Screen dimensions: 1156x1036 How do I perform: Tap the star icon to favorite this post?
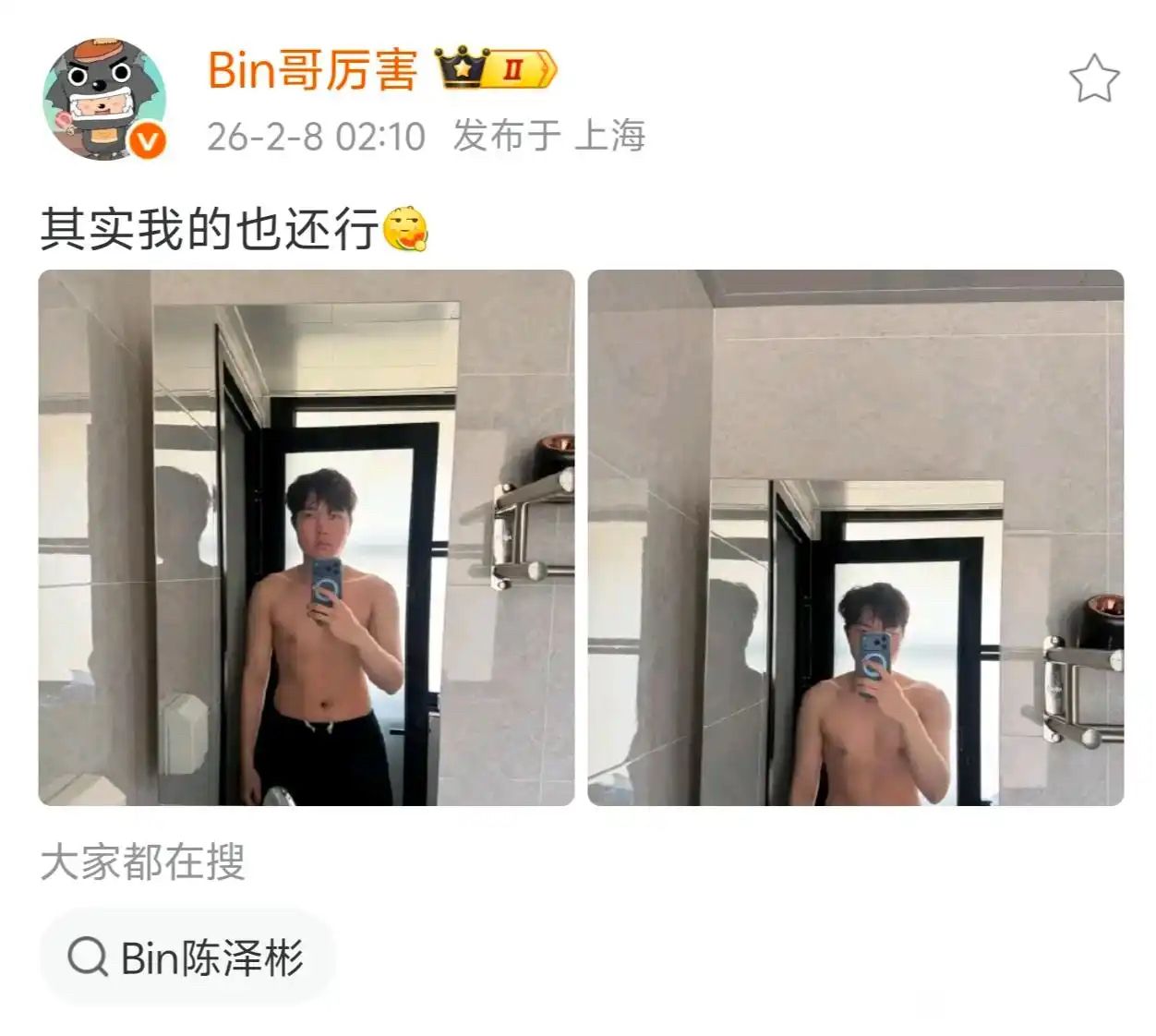[1093, 78]
